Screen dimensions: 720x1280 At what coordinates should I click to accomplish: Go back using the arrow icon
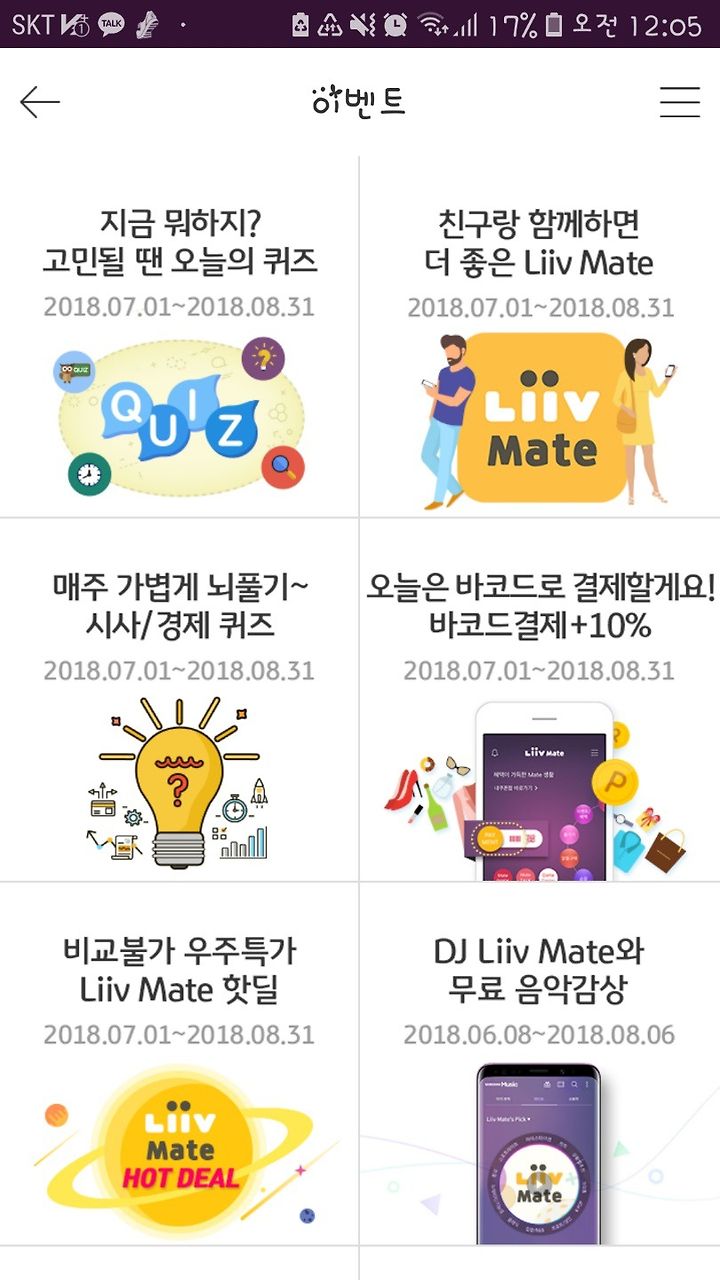[x=40, y=101]
